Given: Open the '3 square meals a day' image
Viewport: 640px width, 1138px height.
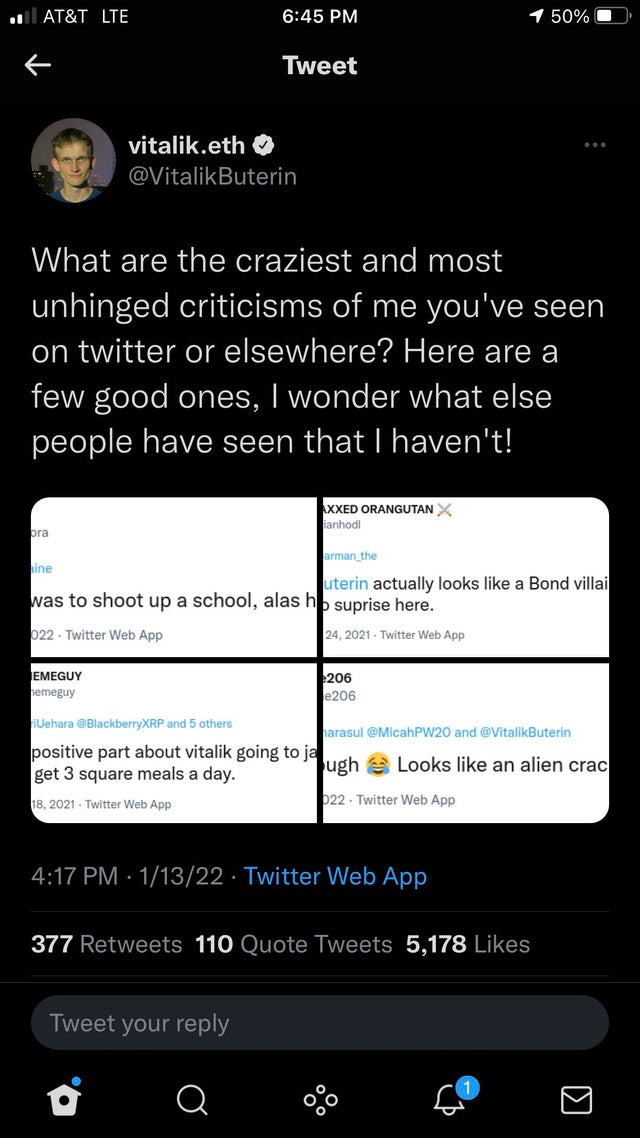Looking at the screenshot, I should click(x=174, y=743).
